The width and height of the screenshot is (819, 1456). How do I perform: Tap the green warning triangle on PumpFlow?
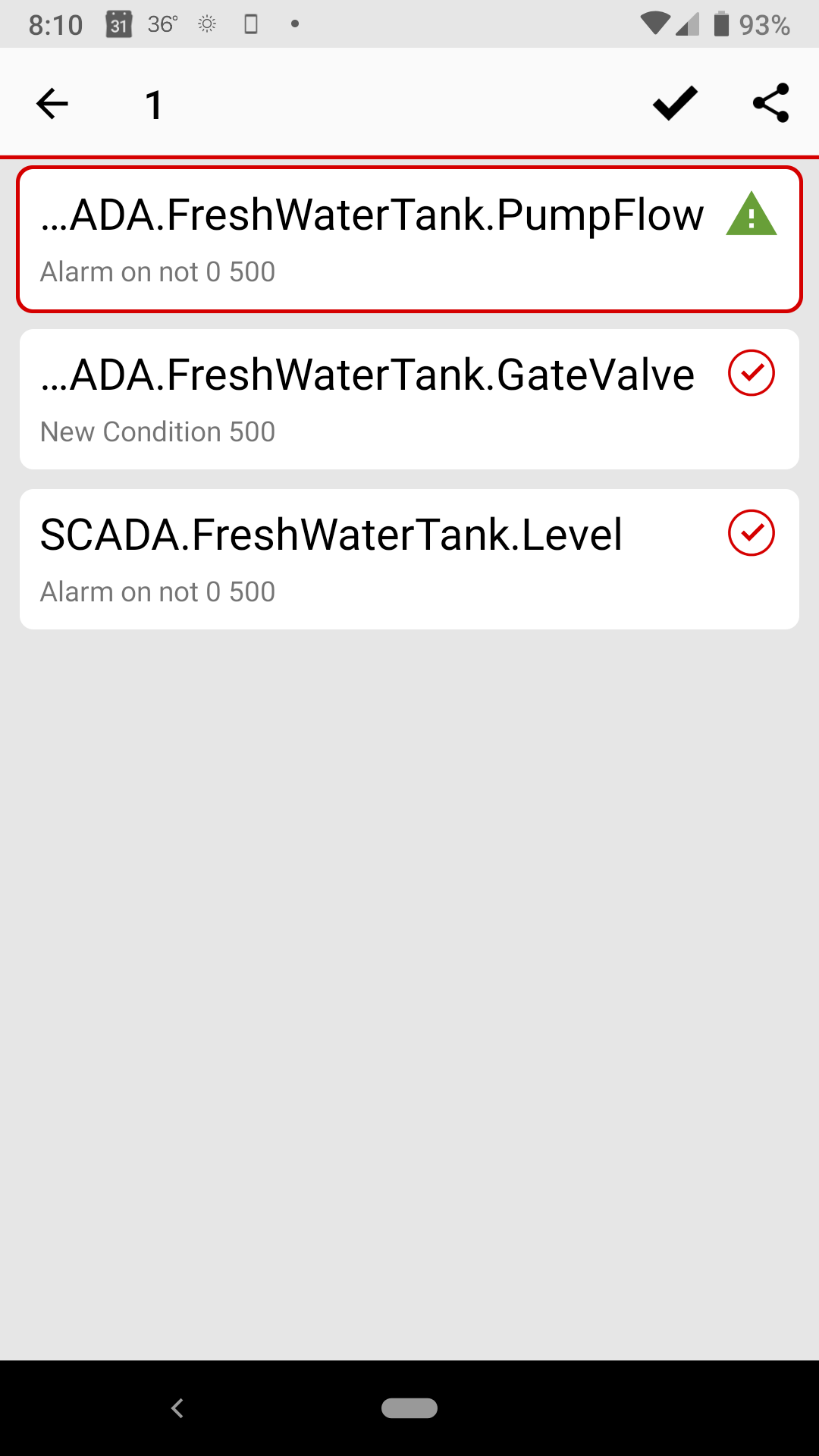click(x=752, y=214)
